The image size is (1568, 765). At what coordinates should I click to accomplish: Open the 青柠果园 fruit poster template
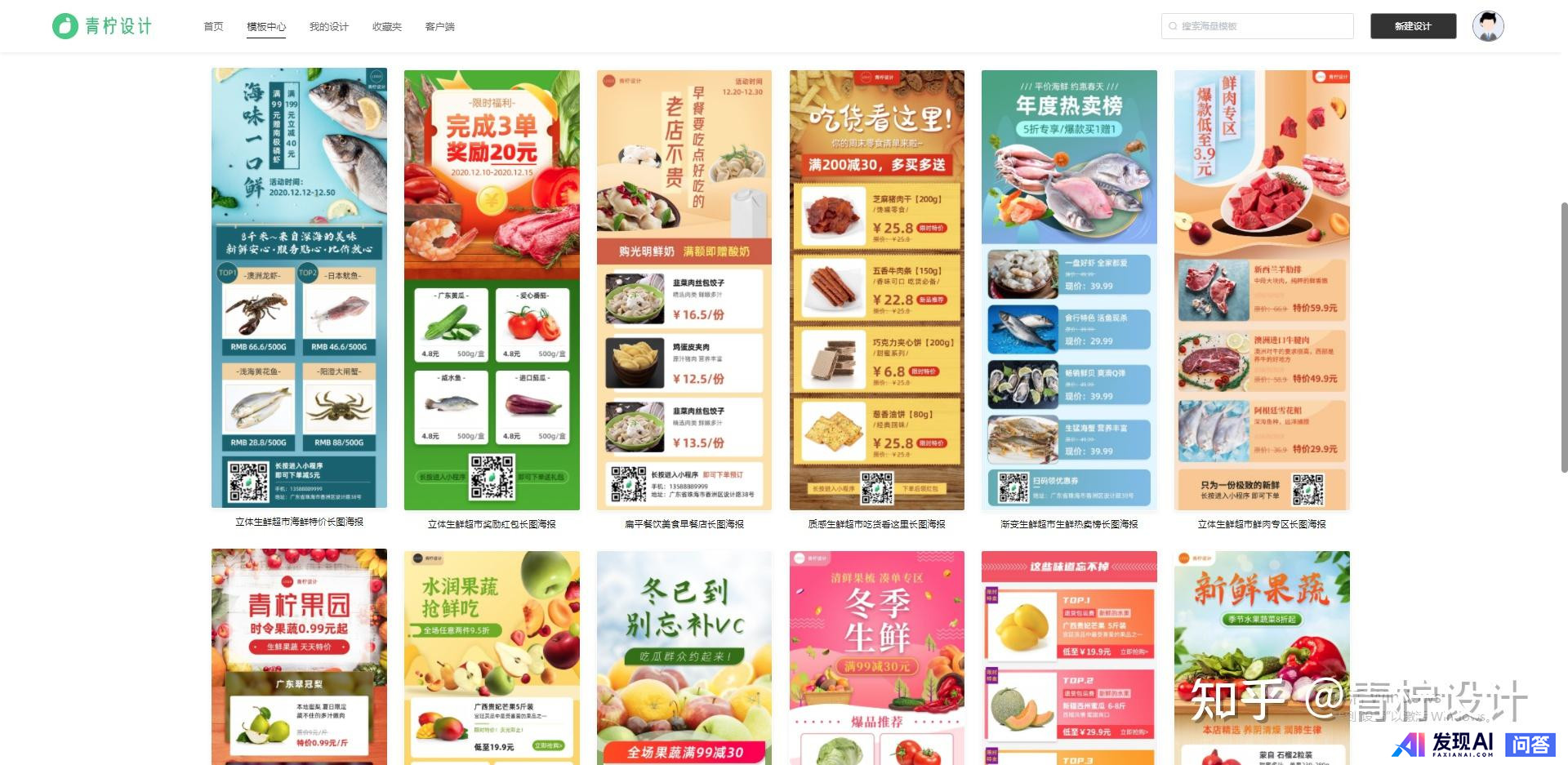point(299,657)
